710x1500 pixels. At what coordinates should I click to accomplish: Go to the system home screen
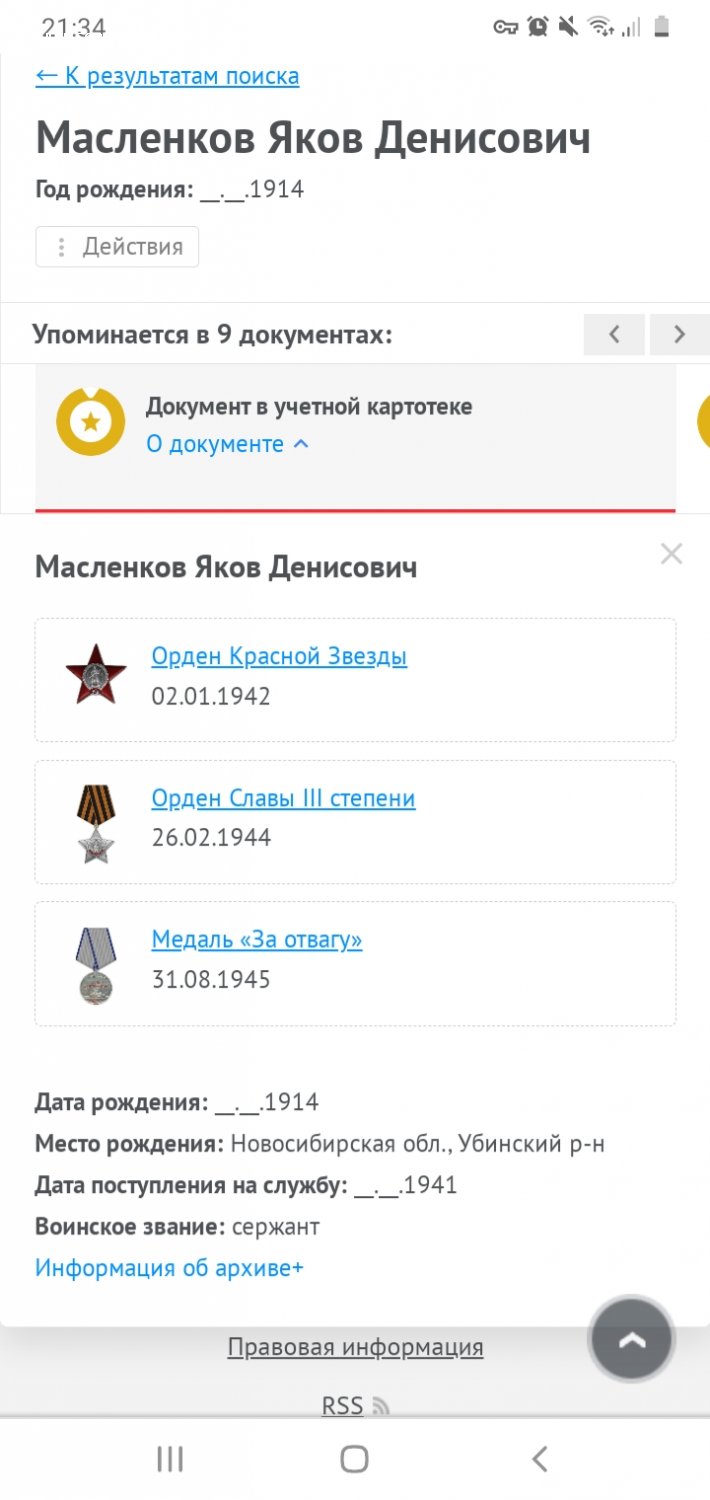[x=354, y=1459]
